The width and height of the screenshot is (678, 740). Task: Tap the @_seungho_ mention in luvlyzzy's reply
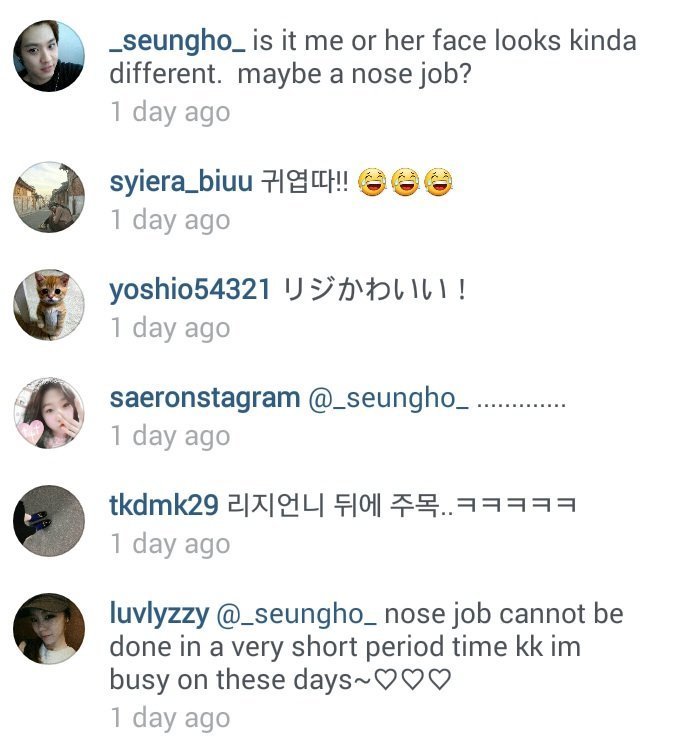[296, 613]
